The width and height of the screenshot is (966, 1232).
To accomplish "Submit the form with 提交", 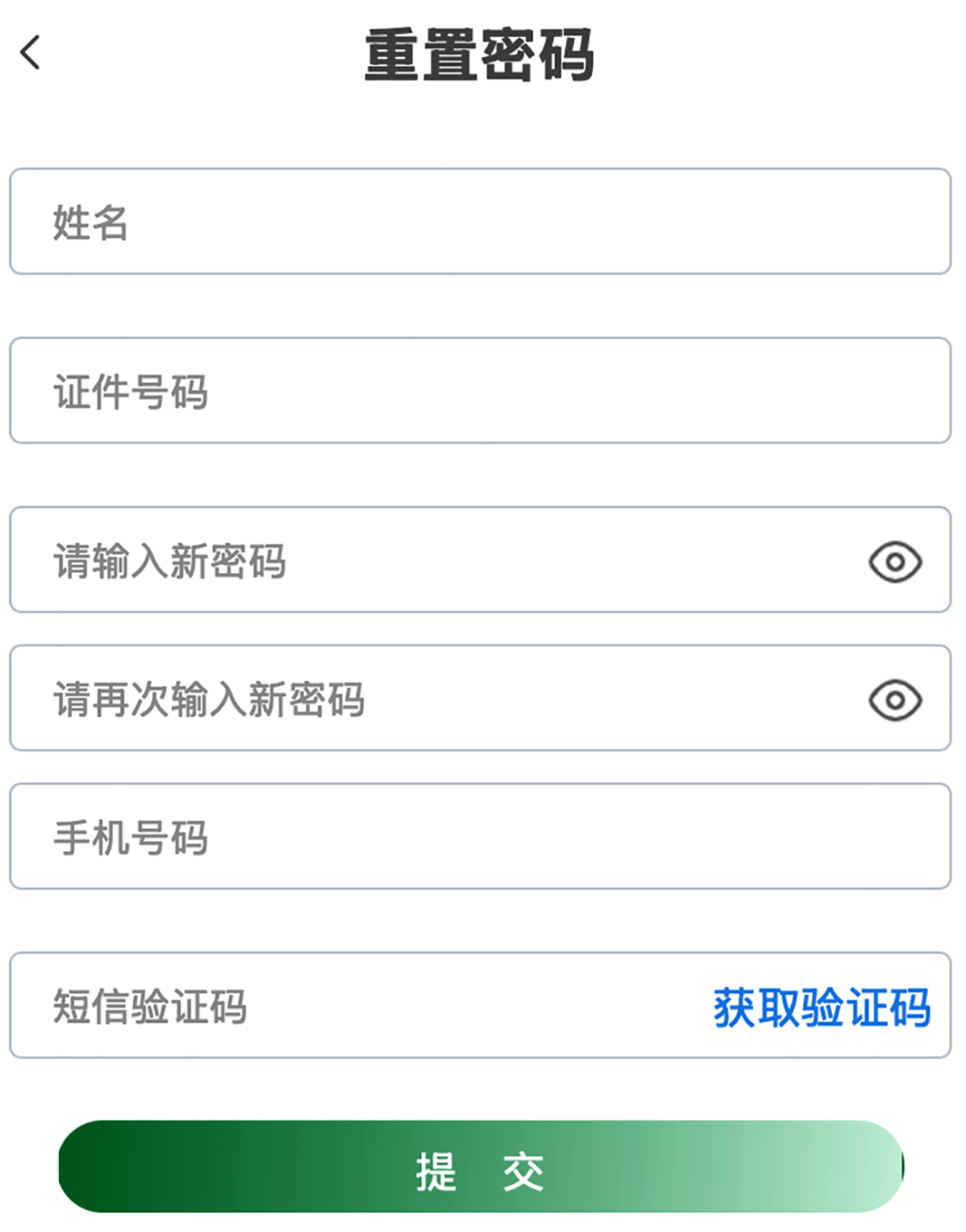I will pos(481,1168).
